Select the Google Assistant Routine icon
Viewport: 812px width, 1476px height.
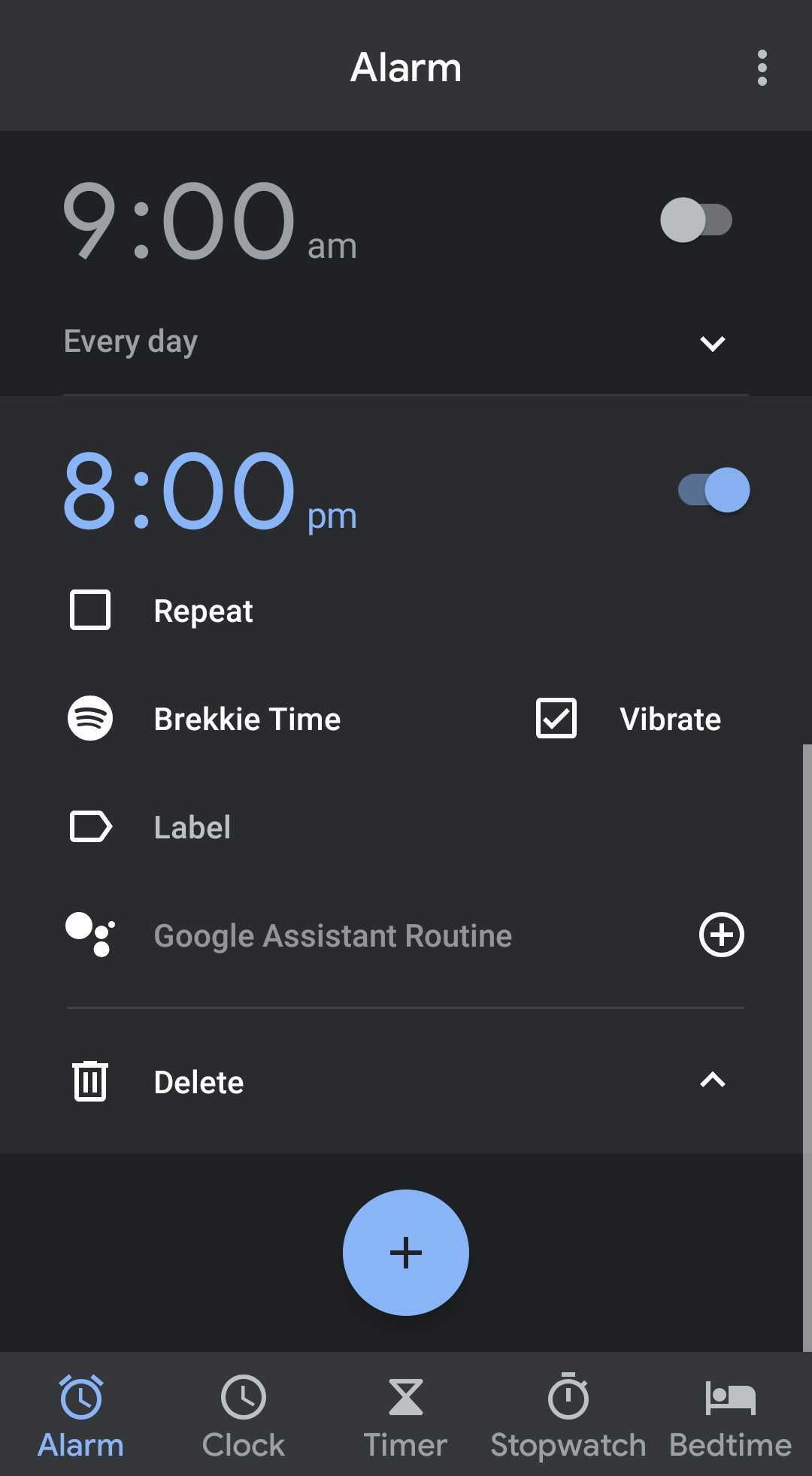coord(90,935)
